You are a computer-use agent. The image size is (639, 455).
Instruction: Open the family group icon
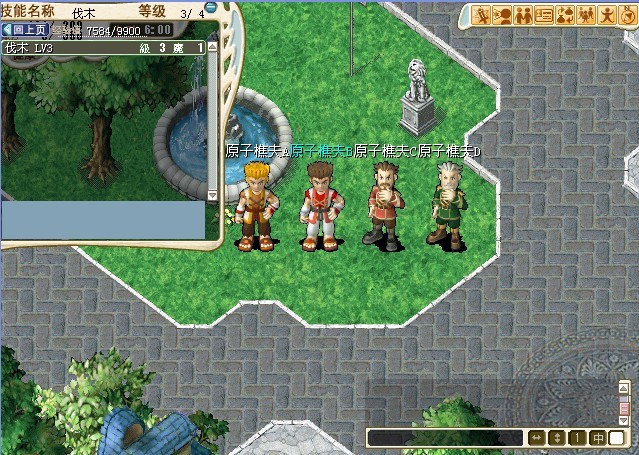point(585,15)
